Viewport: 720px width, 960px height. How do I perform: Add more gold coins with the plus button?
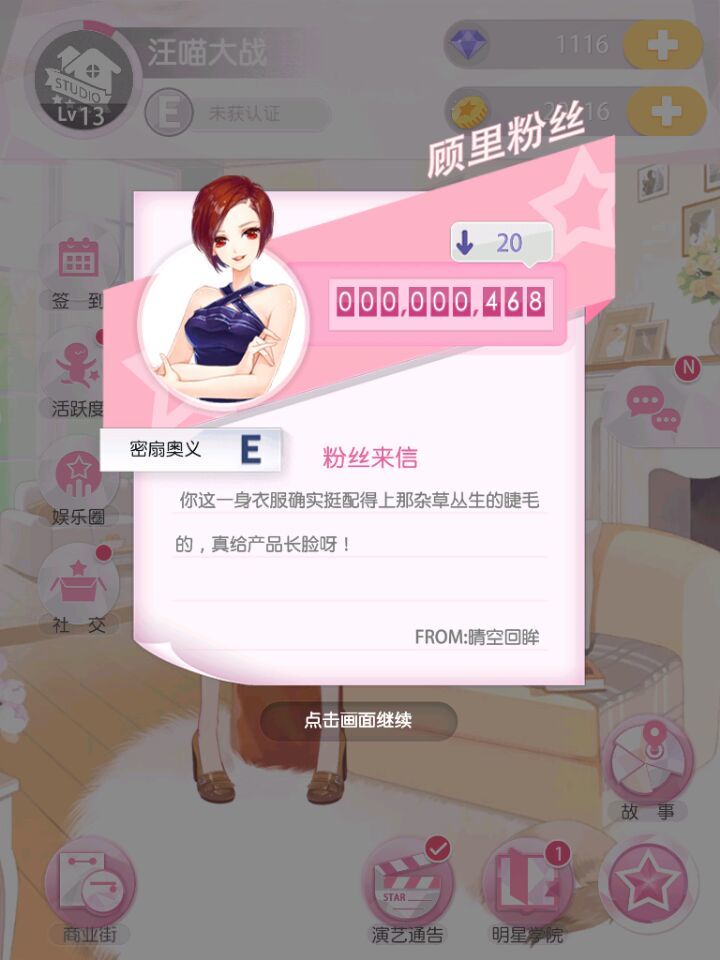[x=665, y=111]
